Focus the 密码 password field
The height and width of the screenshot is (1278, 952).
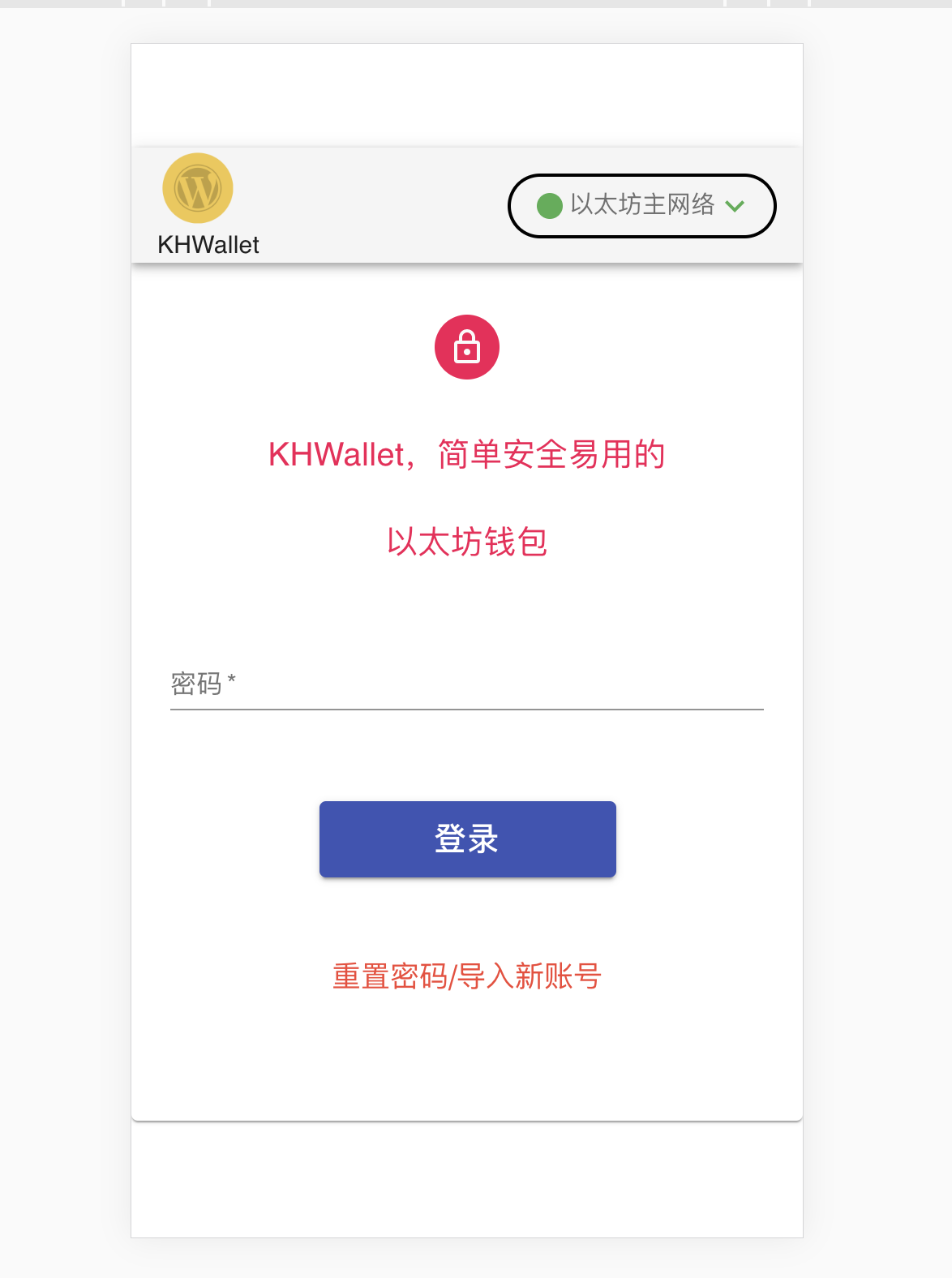pyautogui.click(x=466, y=685)
